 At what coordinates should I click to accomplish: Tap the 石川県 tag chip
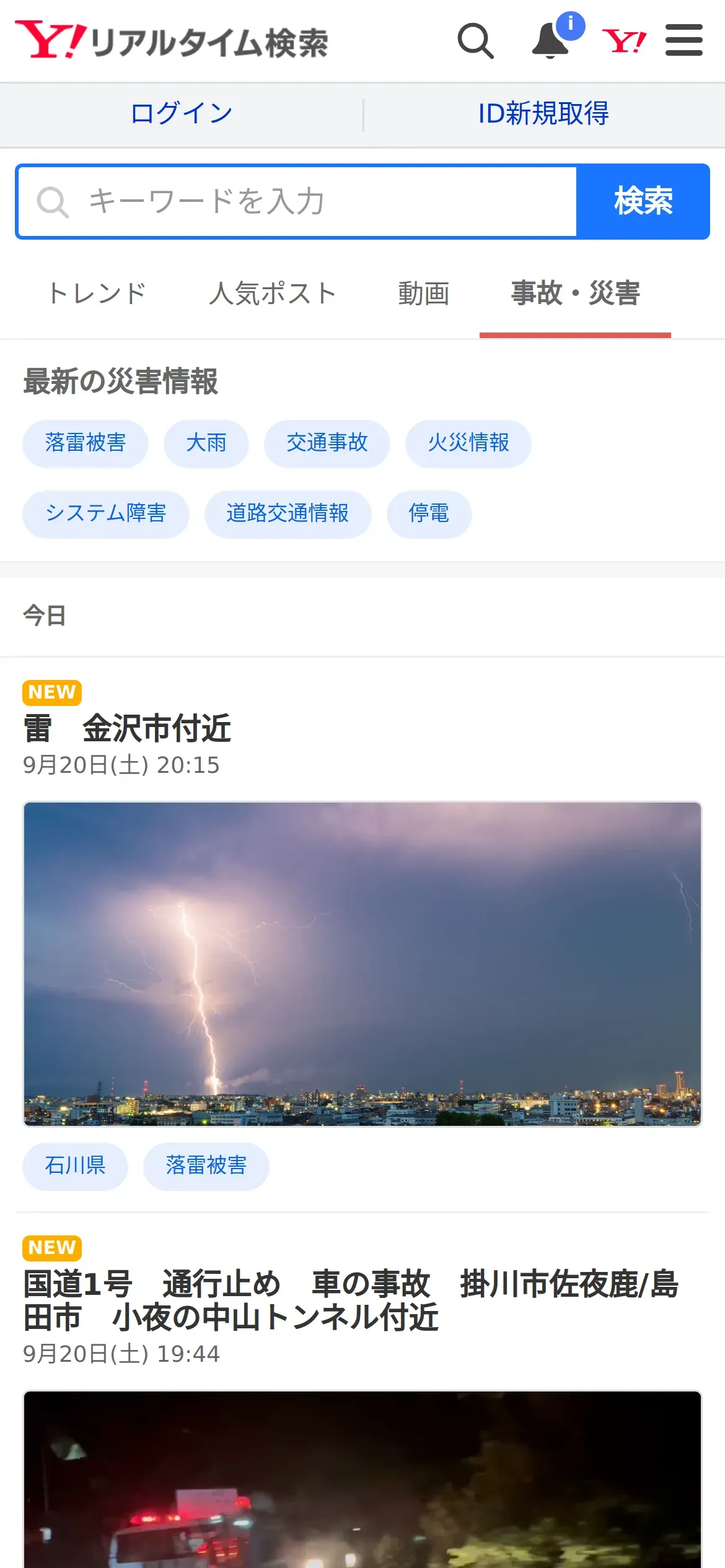[x=76, y=1165]
